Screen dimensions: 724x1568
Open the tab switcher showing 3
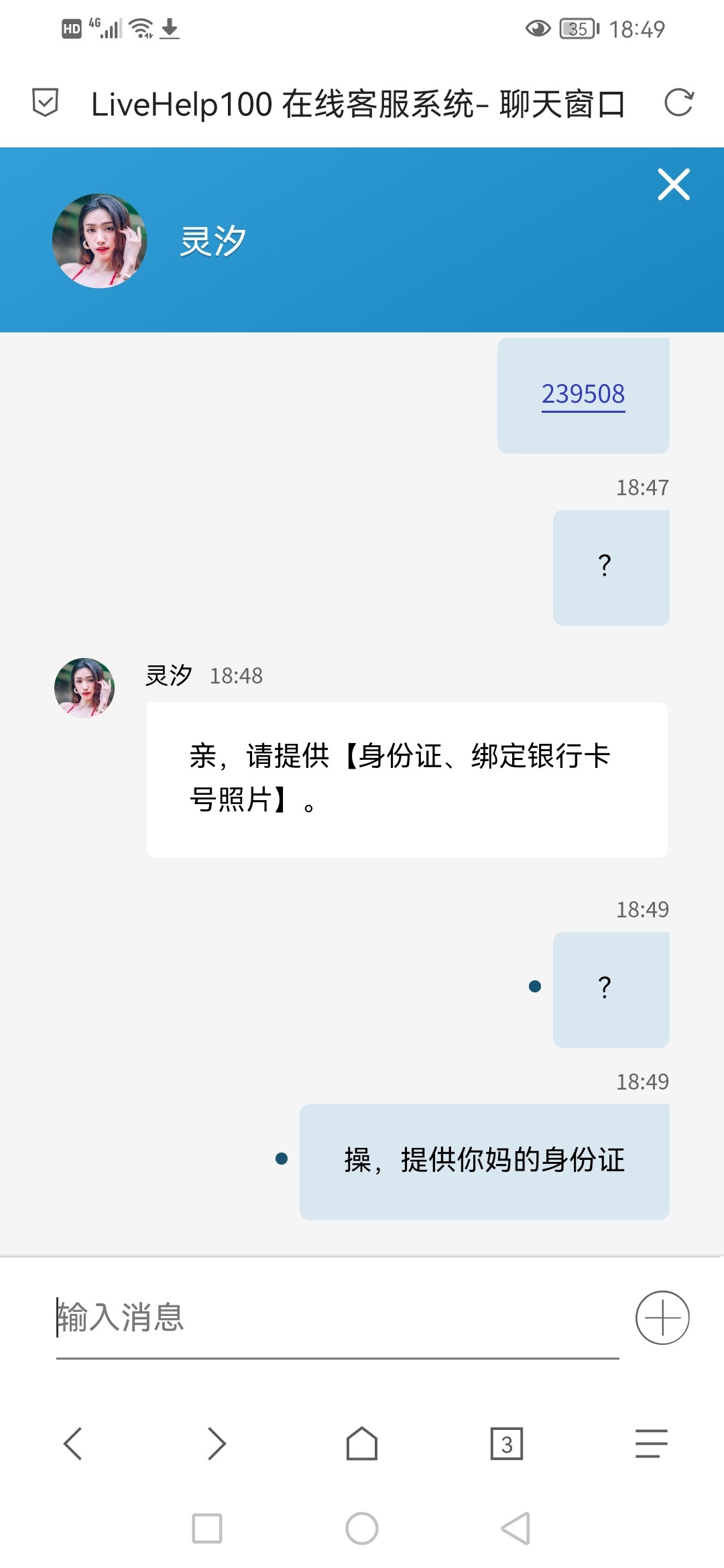pyautogui.click(x=506, y=1445)
